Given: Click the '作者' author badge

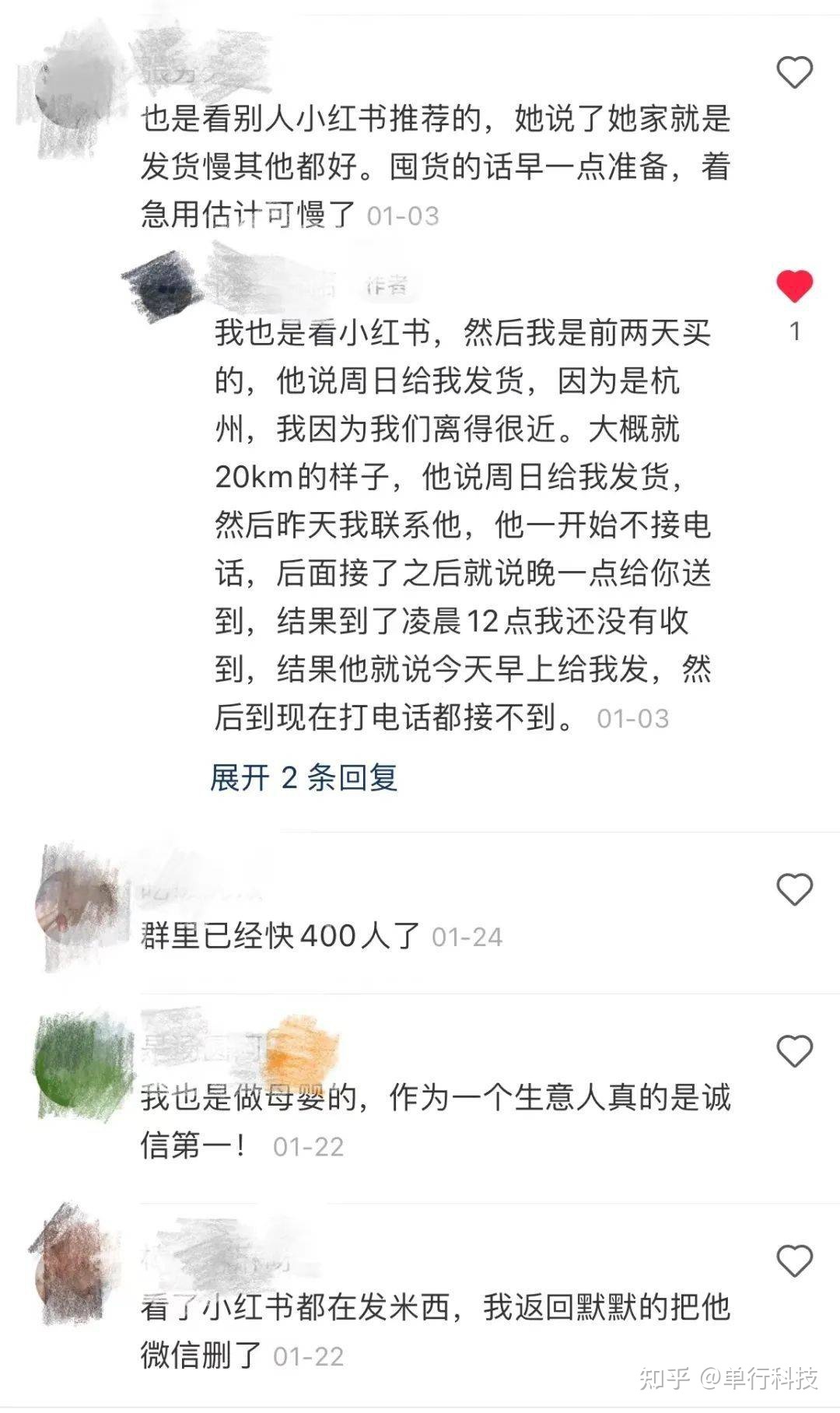Looking at the screenshot, I should tap(386, 288).
